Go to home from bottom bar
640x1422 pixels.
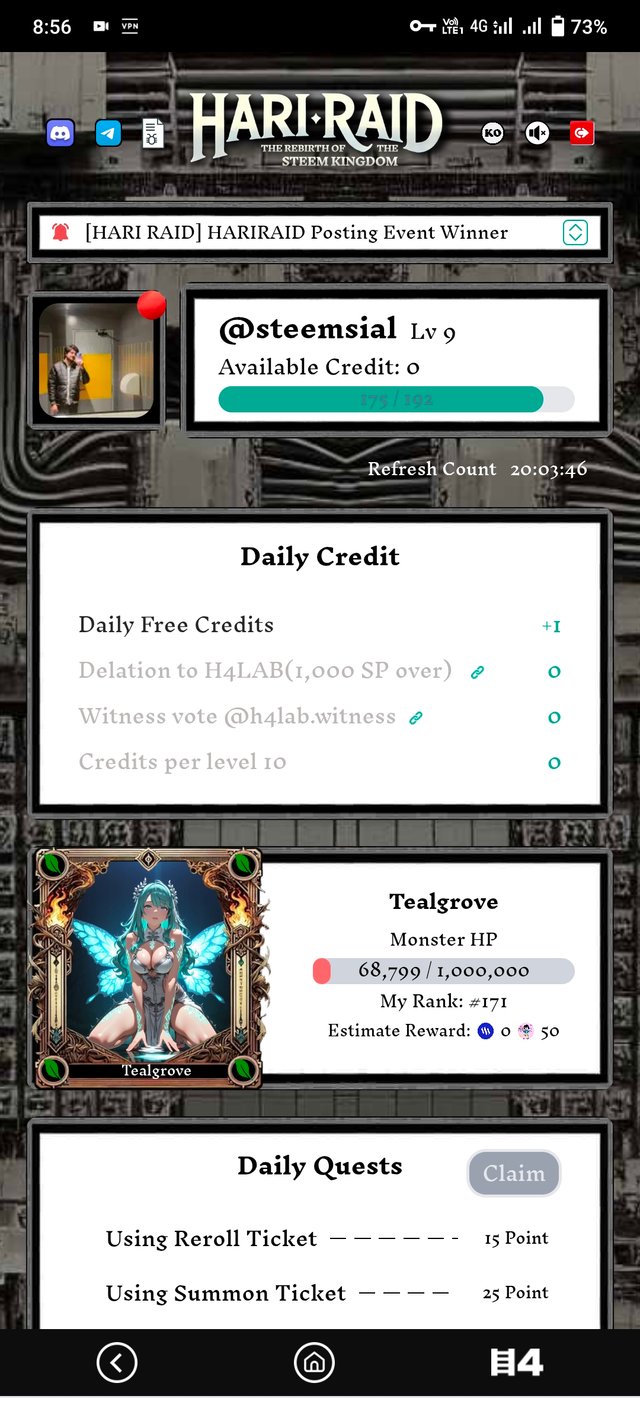click(x=314, y=1362)
